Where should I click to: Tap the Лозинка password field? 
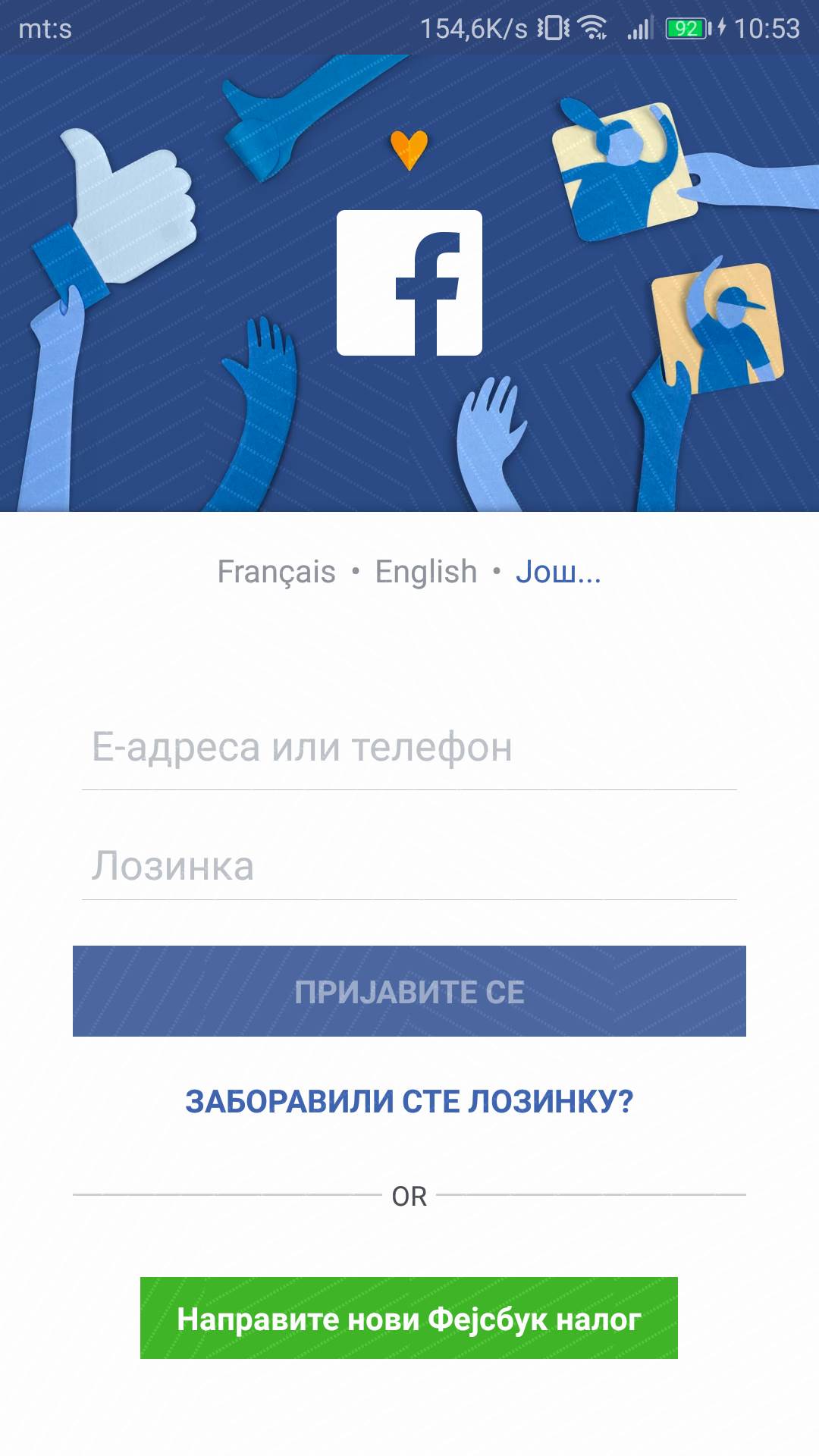tap(409, 866)
